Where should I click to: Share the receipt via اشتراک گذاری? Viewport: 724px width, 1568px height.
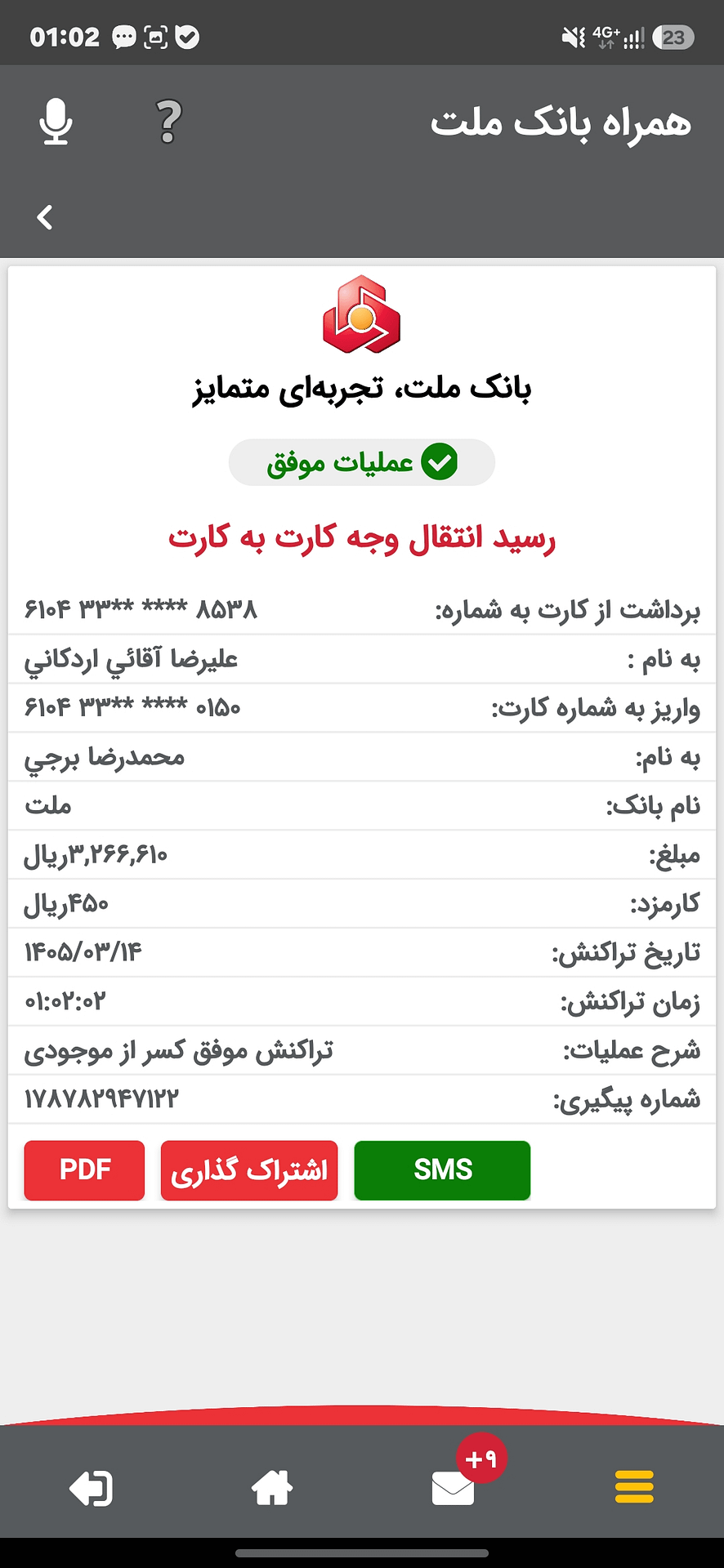(x=249, y=1169)
